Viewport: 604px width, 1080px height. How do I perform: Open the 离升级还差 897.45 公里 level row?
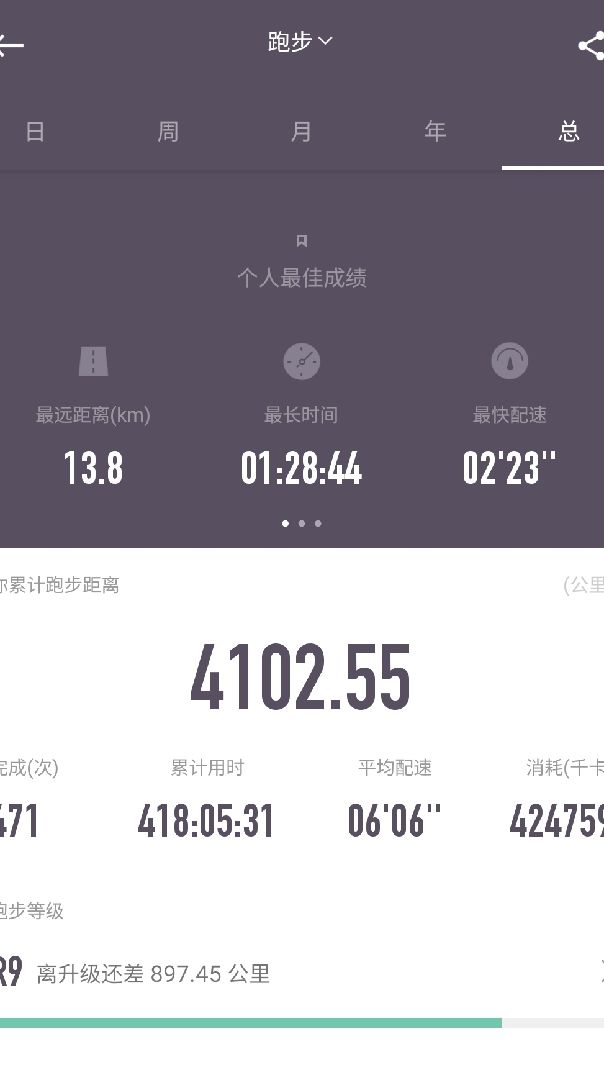(300, 973)
